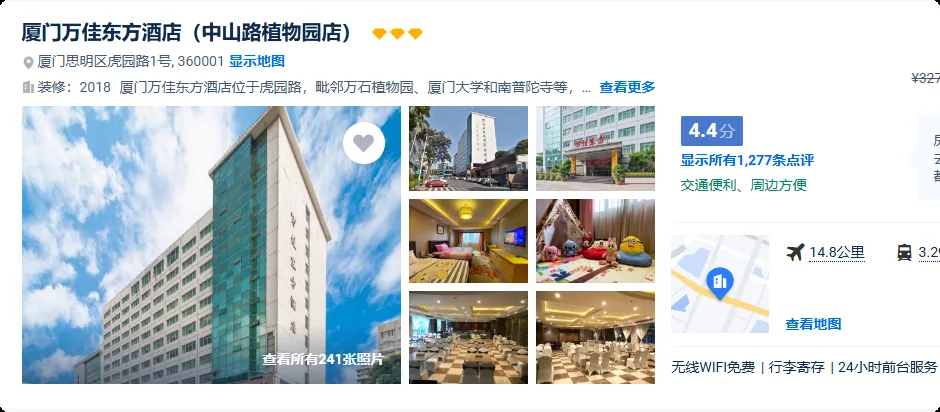Check the 14.8公里 airport distance link
Screen dimensions: 940x412
(x=836, y=253)
